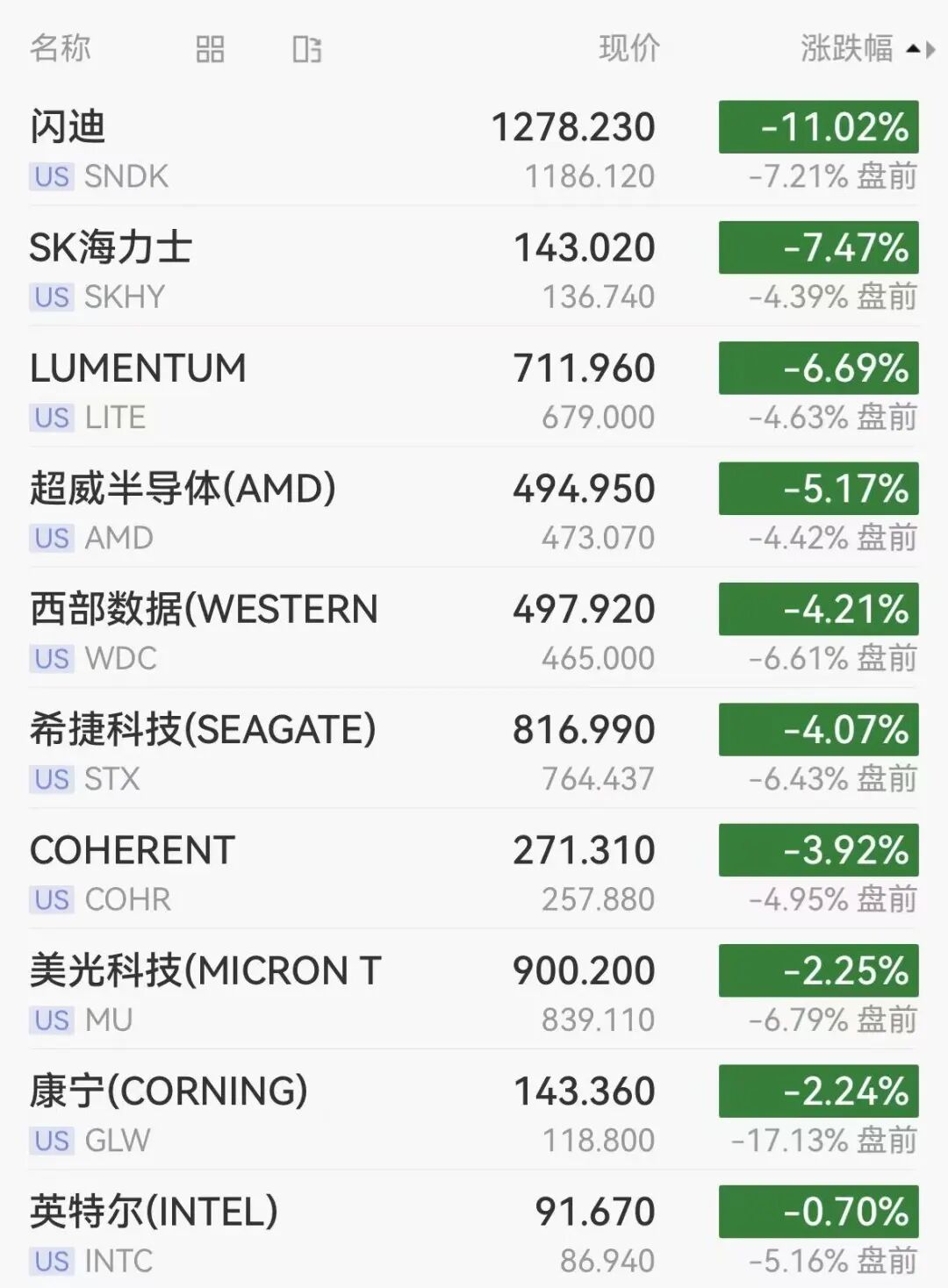Switch to grid view layout icon

pyautogui.click(x=210, y=49)
